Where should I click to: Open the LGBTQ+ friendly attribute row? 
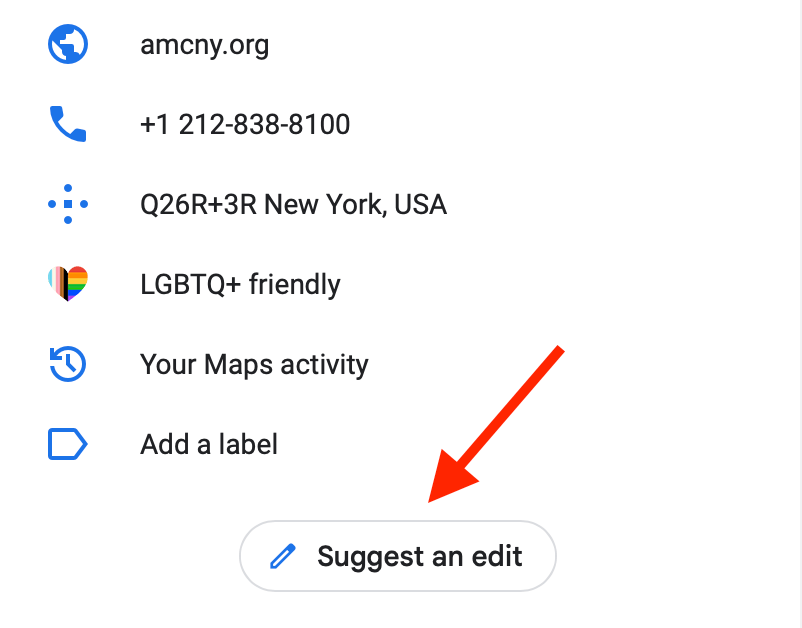240,285
